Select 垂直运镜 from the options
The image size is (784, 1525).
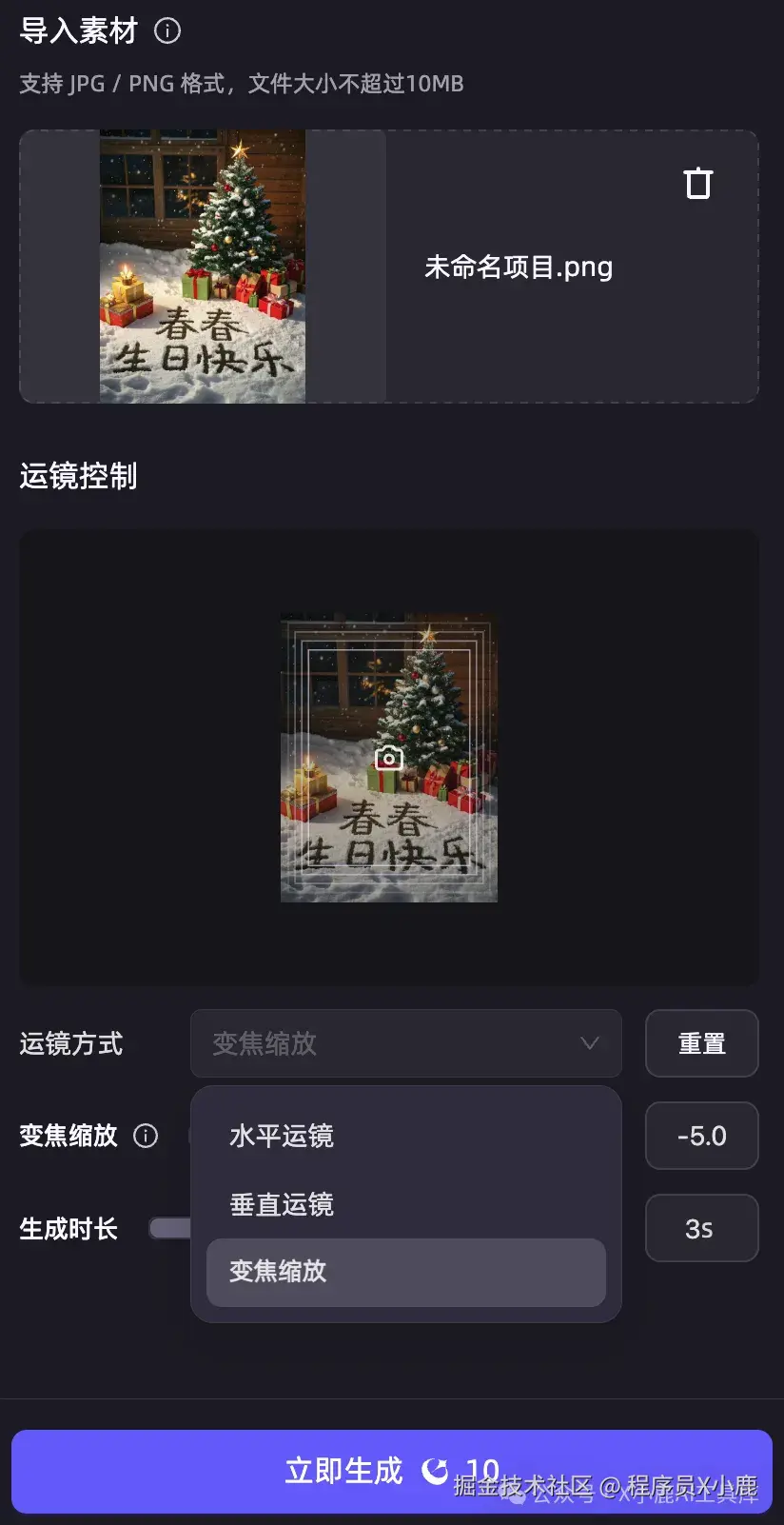coord(281,1204)
